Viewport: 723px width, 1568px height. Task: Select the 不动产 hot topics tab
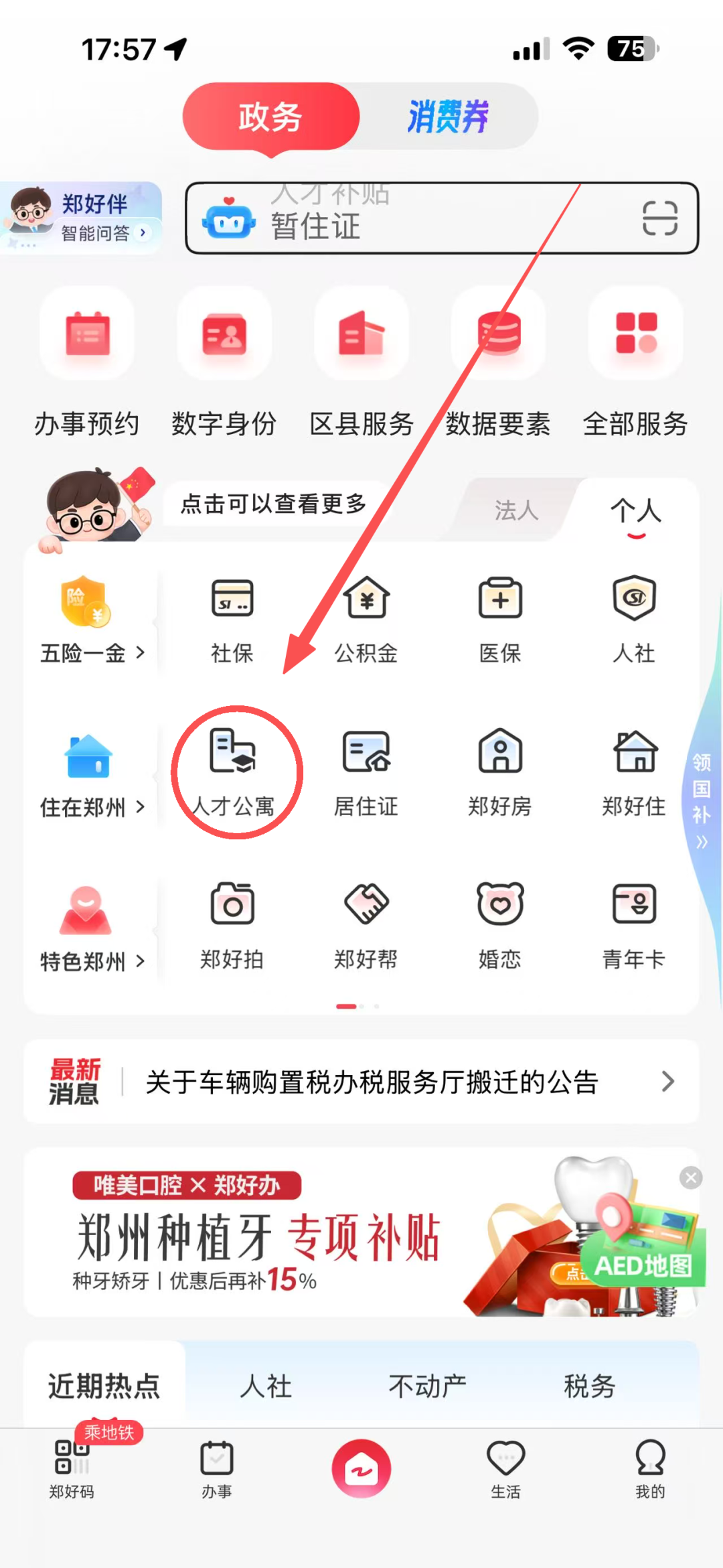(x=428, y=1386)
